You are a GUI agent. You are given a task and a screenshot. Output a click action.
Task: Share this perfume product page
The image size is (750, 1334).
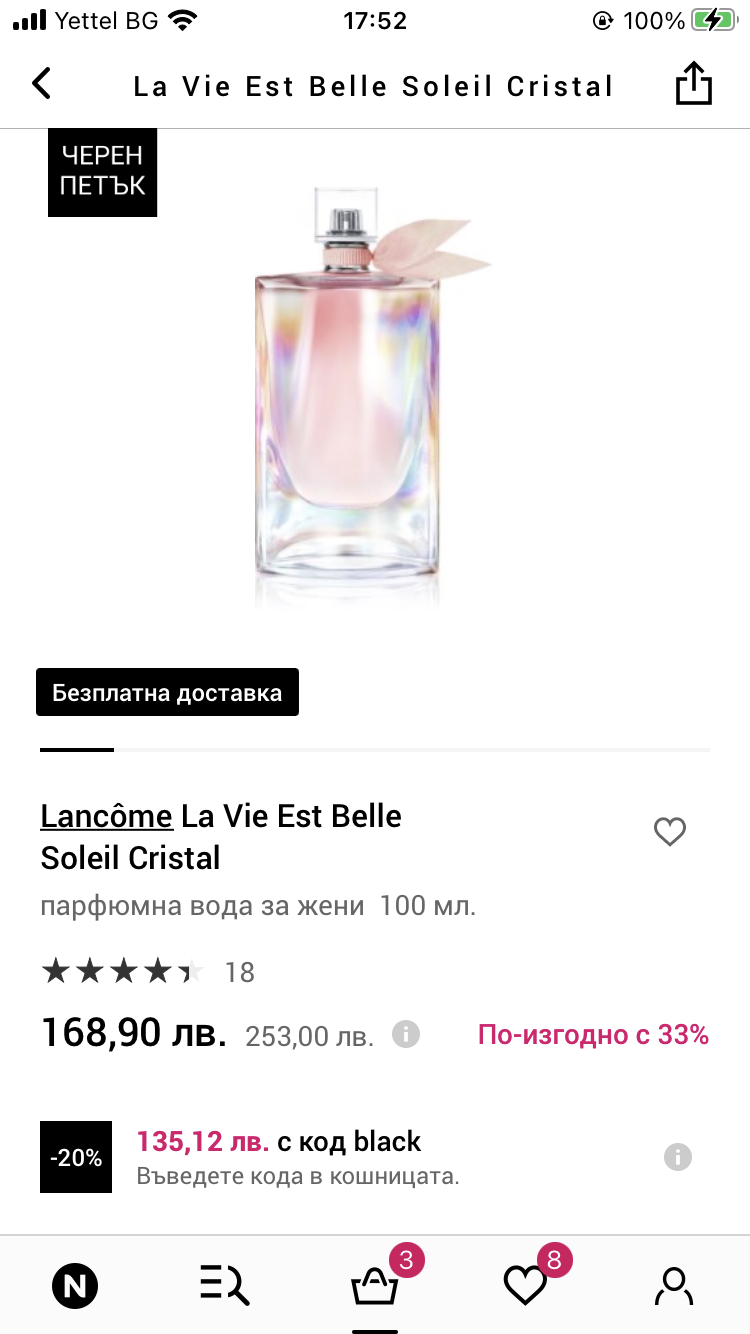click(693, 84)
